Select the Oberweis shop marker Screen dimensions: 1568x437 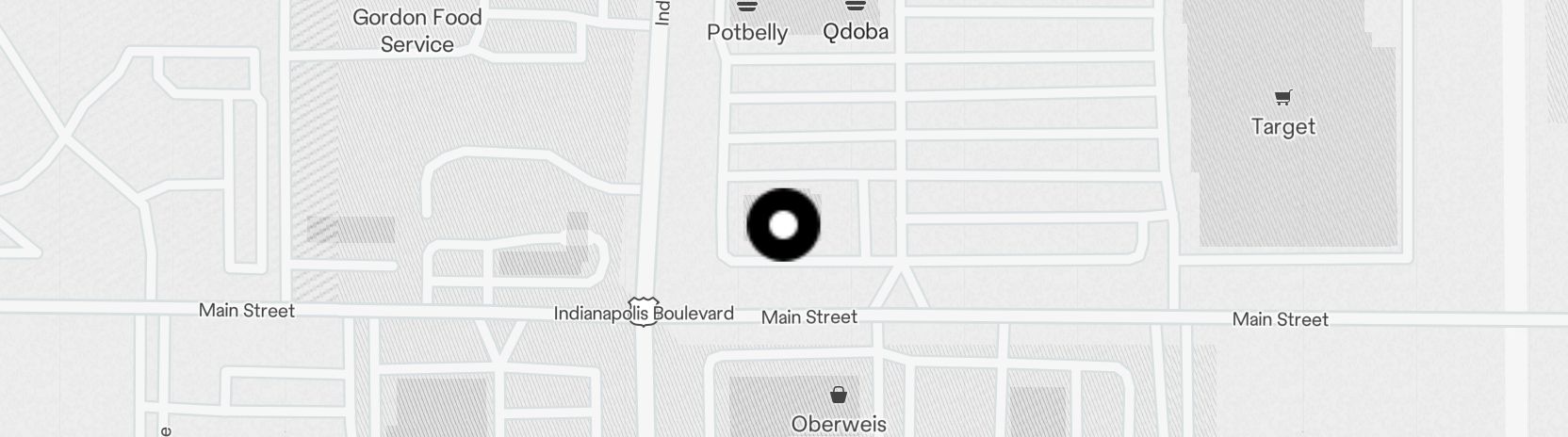pyautogui.click(x=839, y=395)
